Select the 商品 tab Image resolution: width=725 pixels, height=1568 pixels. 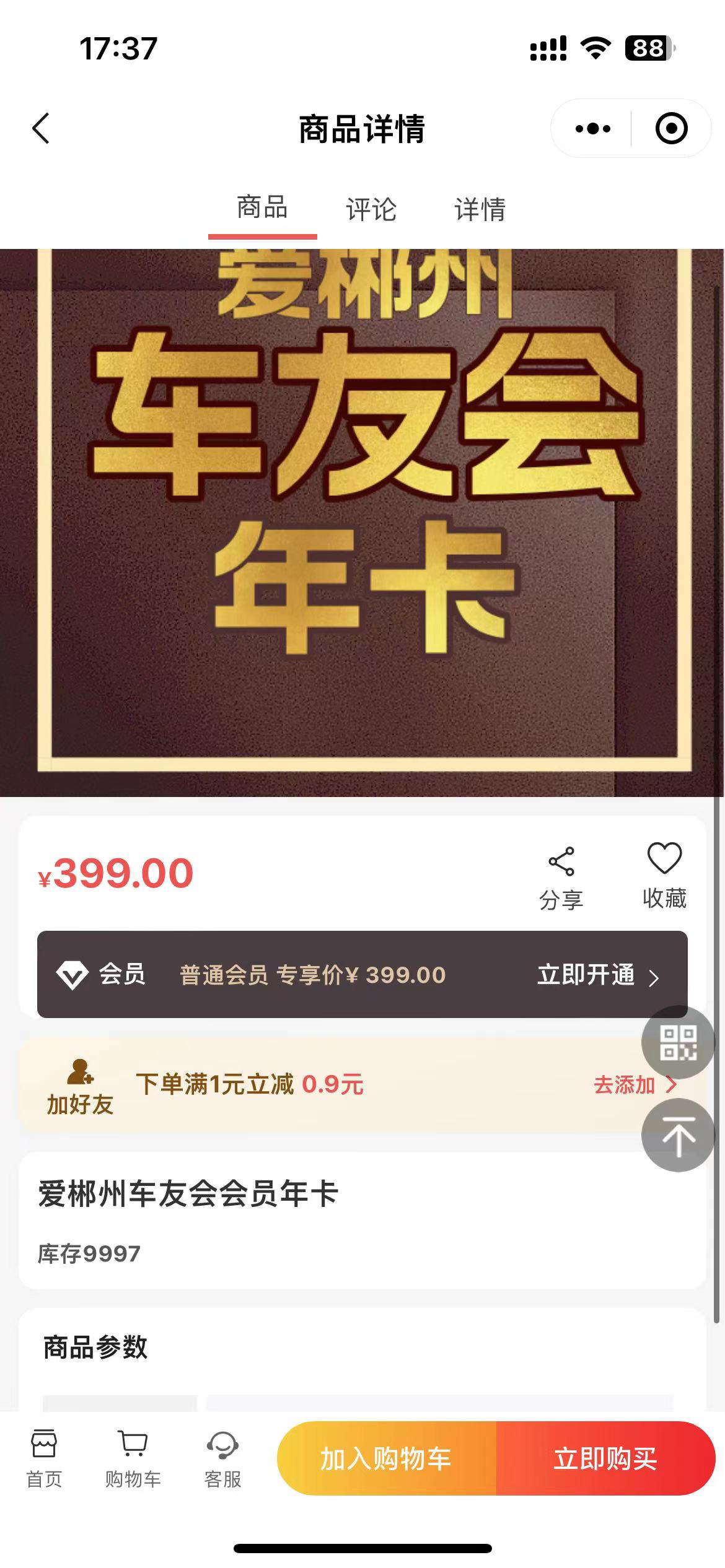click(x=262, y=208)
